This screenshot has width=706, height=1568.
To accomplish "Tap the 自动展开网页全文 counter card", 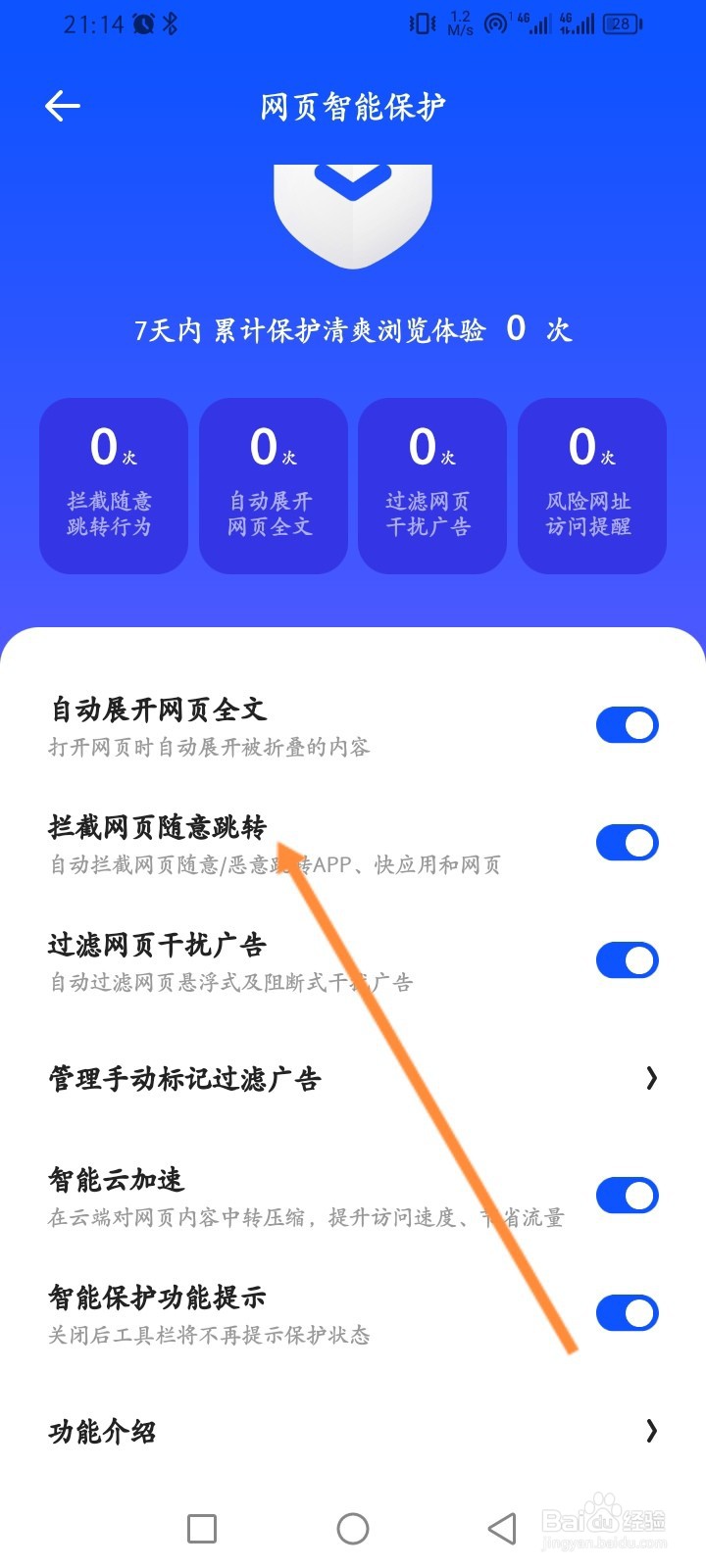I will (273, 485).
